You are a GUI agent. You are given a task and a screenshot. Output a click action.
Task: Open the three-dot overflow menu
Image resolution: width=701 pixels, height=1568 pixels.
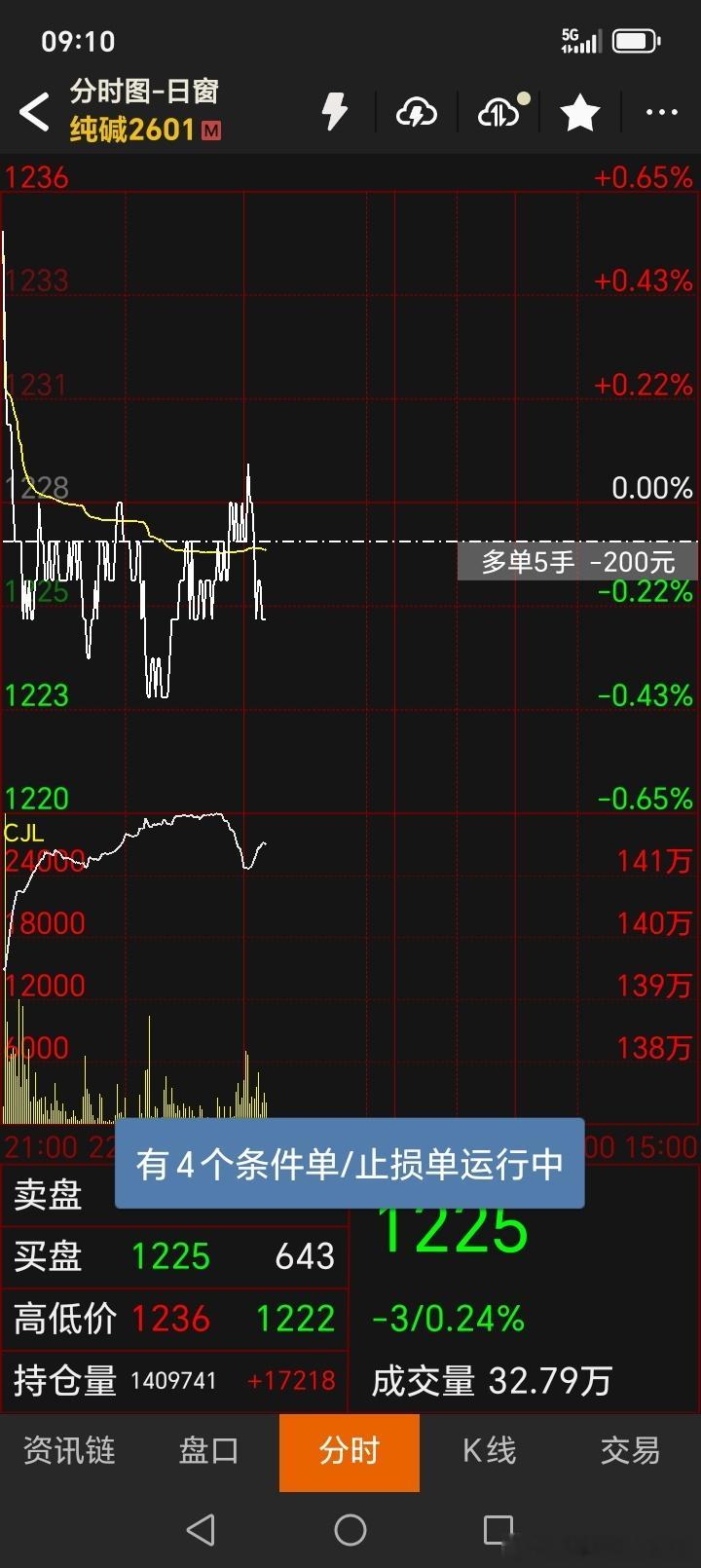coord(662,113)
